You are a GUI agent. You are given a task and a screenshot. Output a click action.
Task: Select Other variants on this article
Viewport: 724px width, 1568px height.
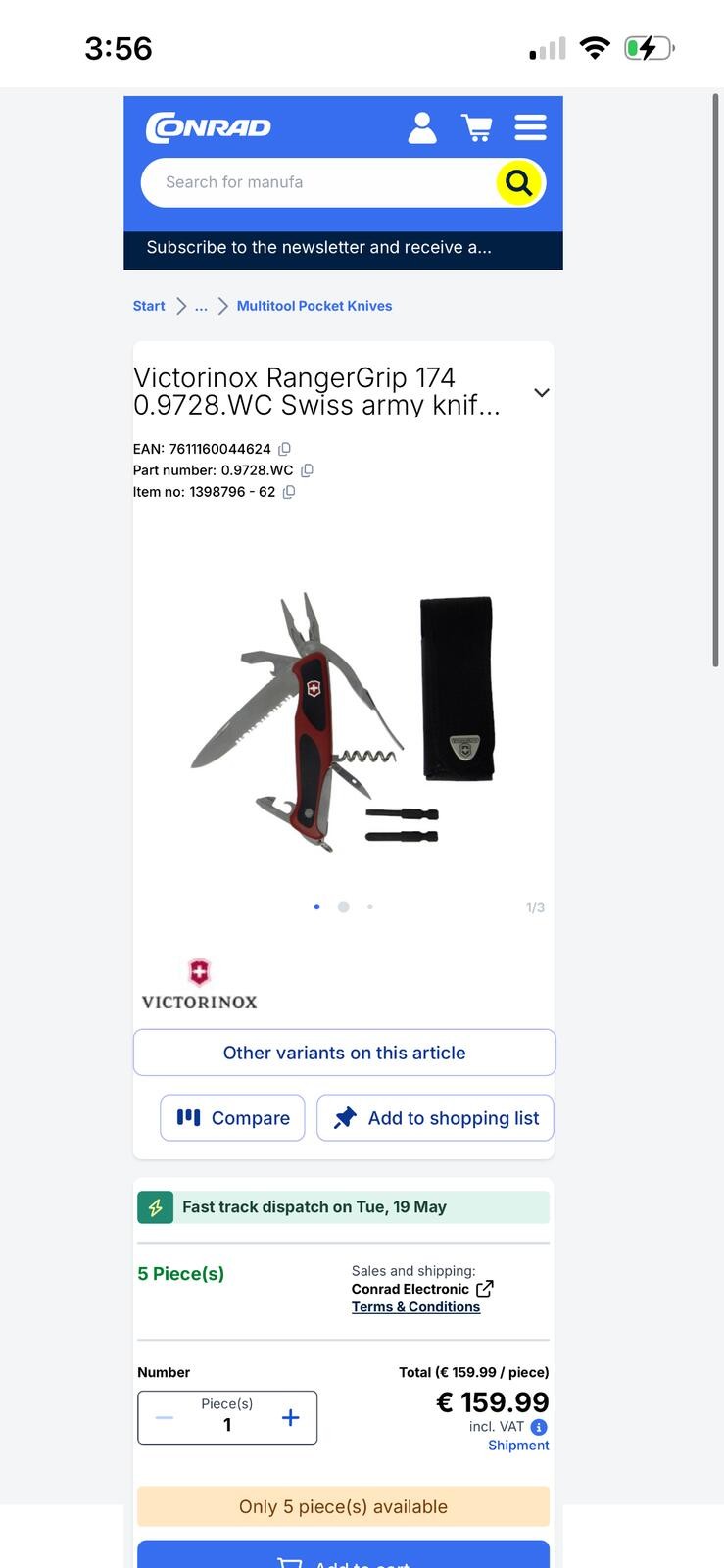click(344, 1053)
